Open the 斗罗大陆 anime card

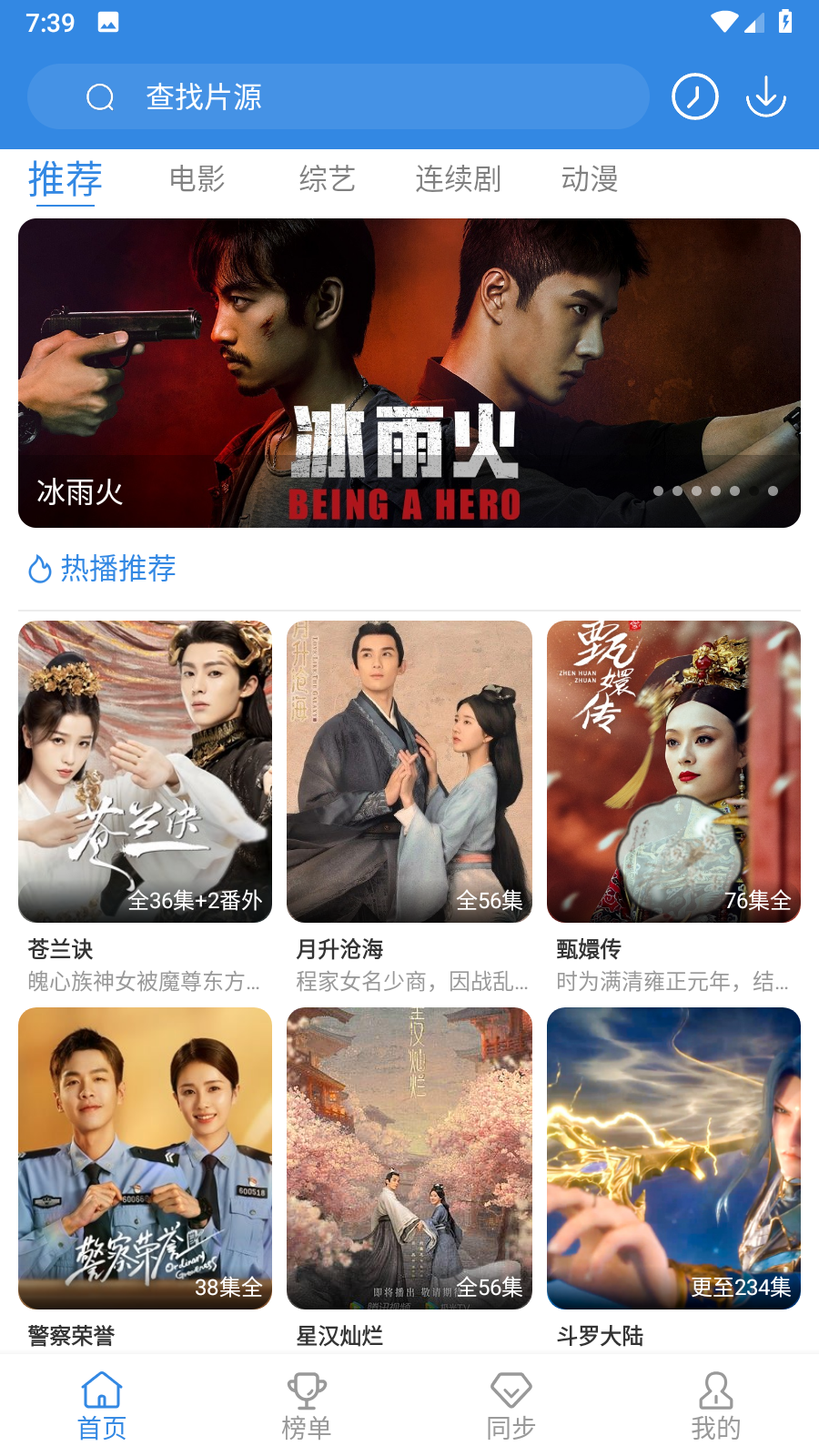coord(673,1158)
